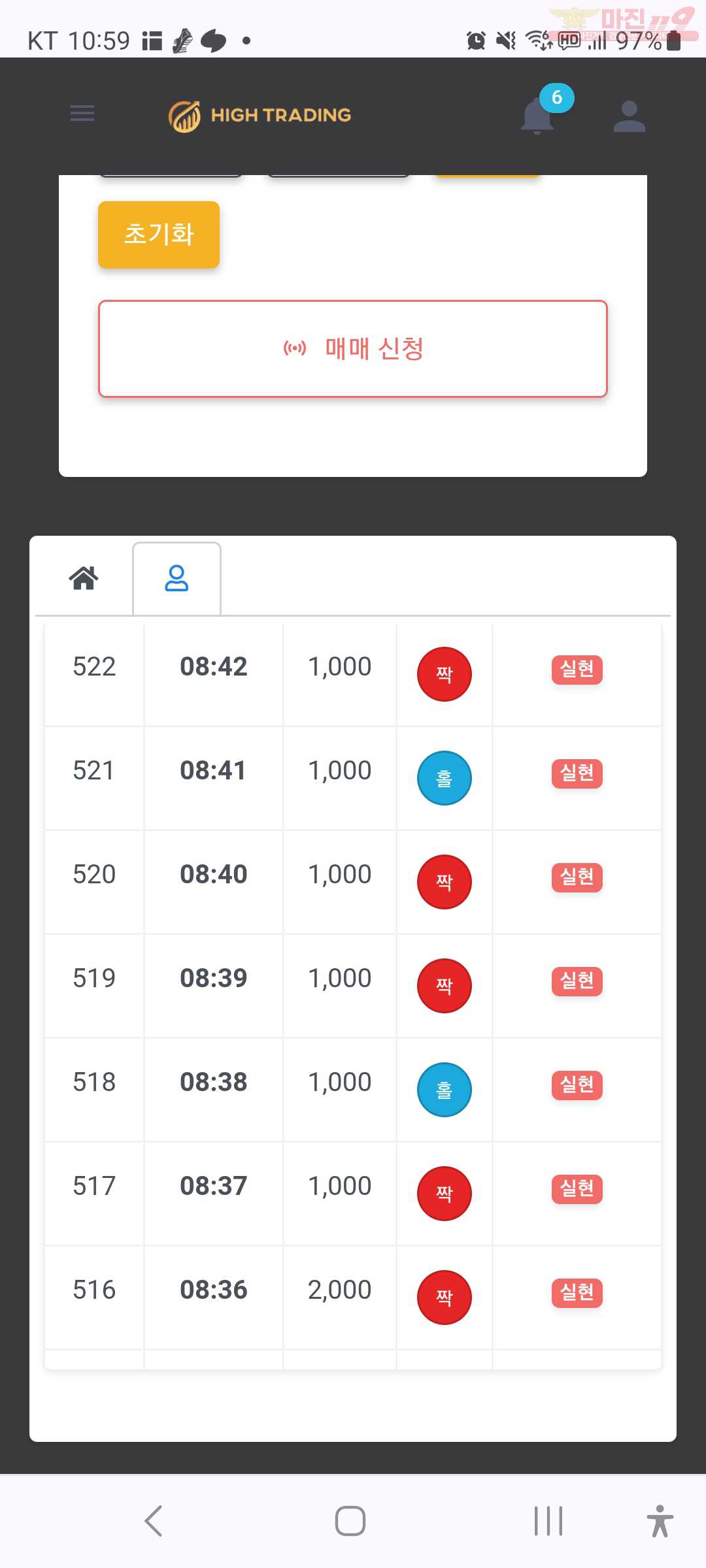Tap the accessibility shortcut icon

coord(660,1521)
